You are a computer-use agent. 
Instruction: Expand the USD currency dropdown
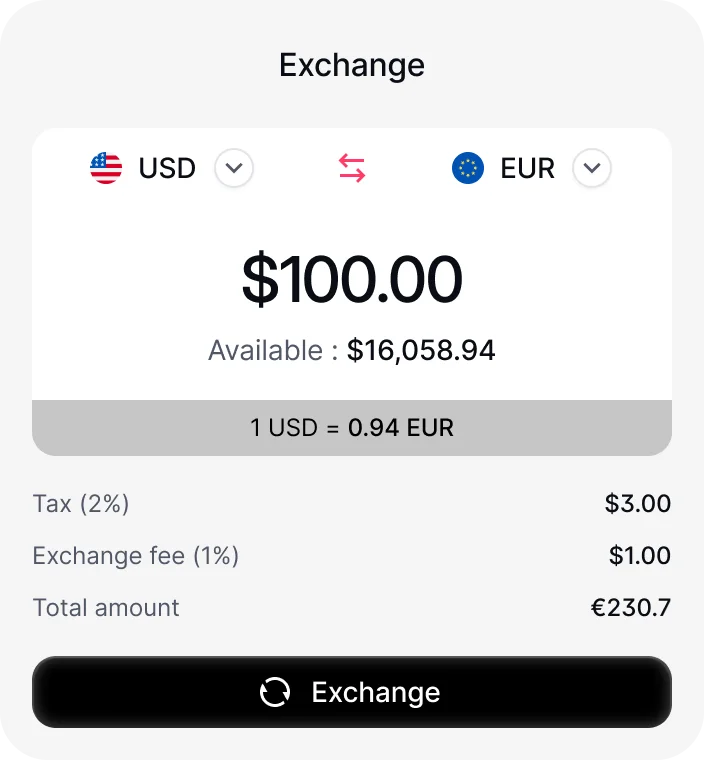[x=234, y=168]
